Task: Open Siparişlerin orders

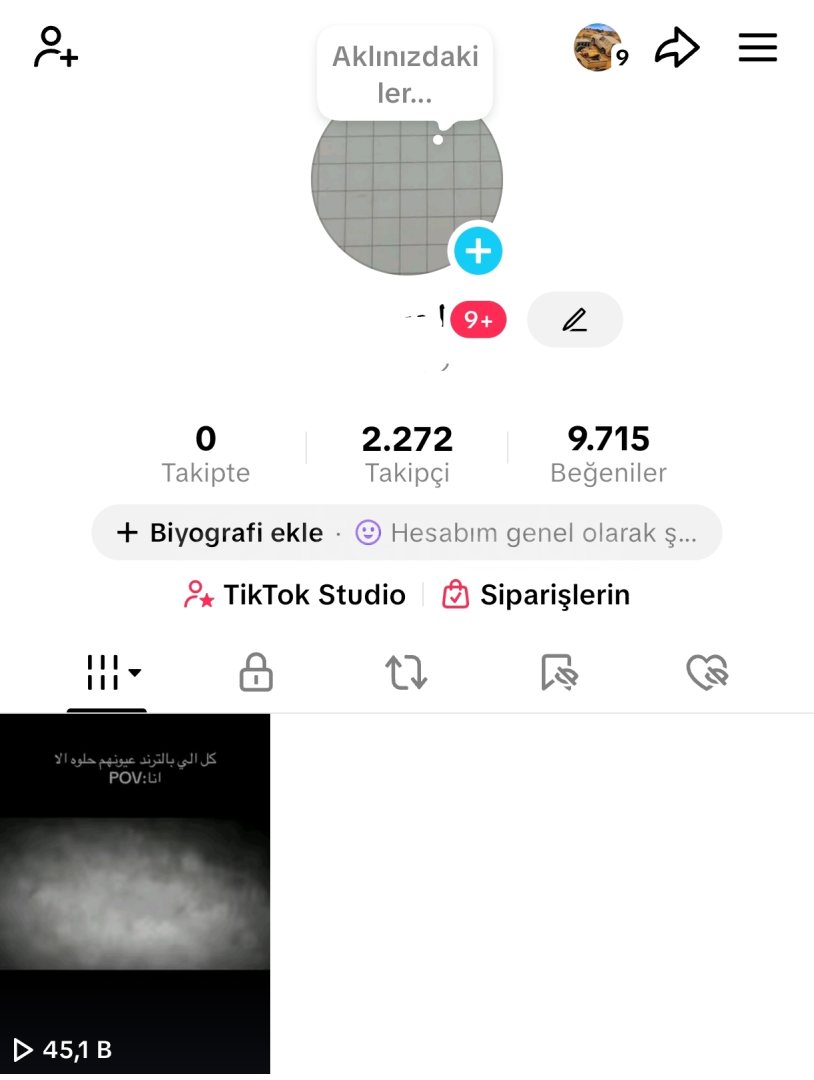Action: [536, 595]
